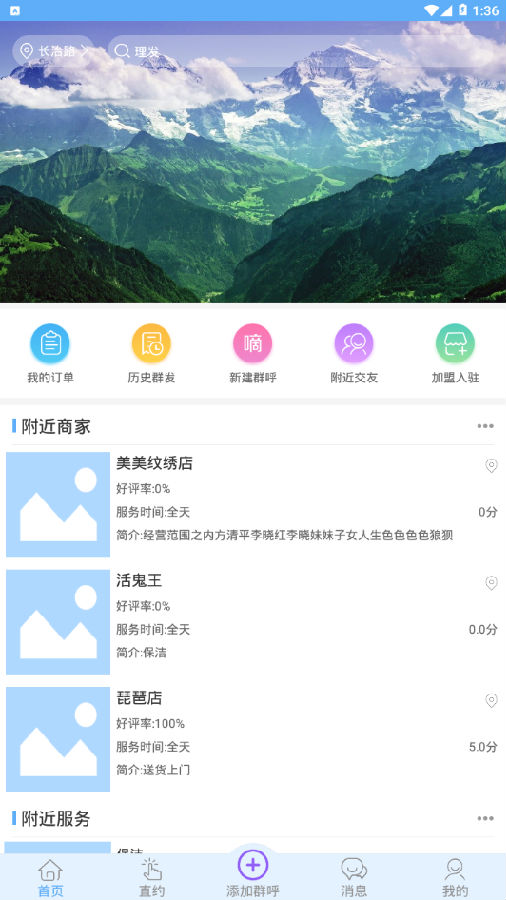Select the 首页 tab

pos(50,878)
